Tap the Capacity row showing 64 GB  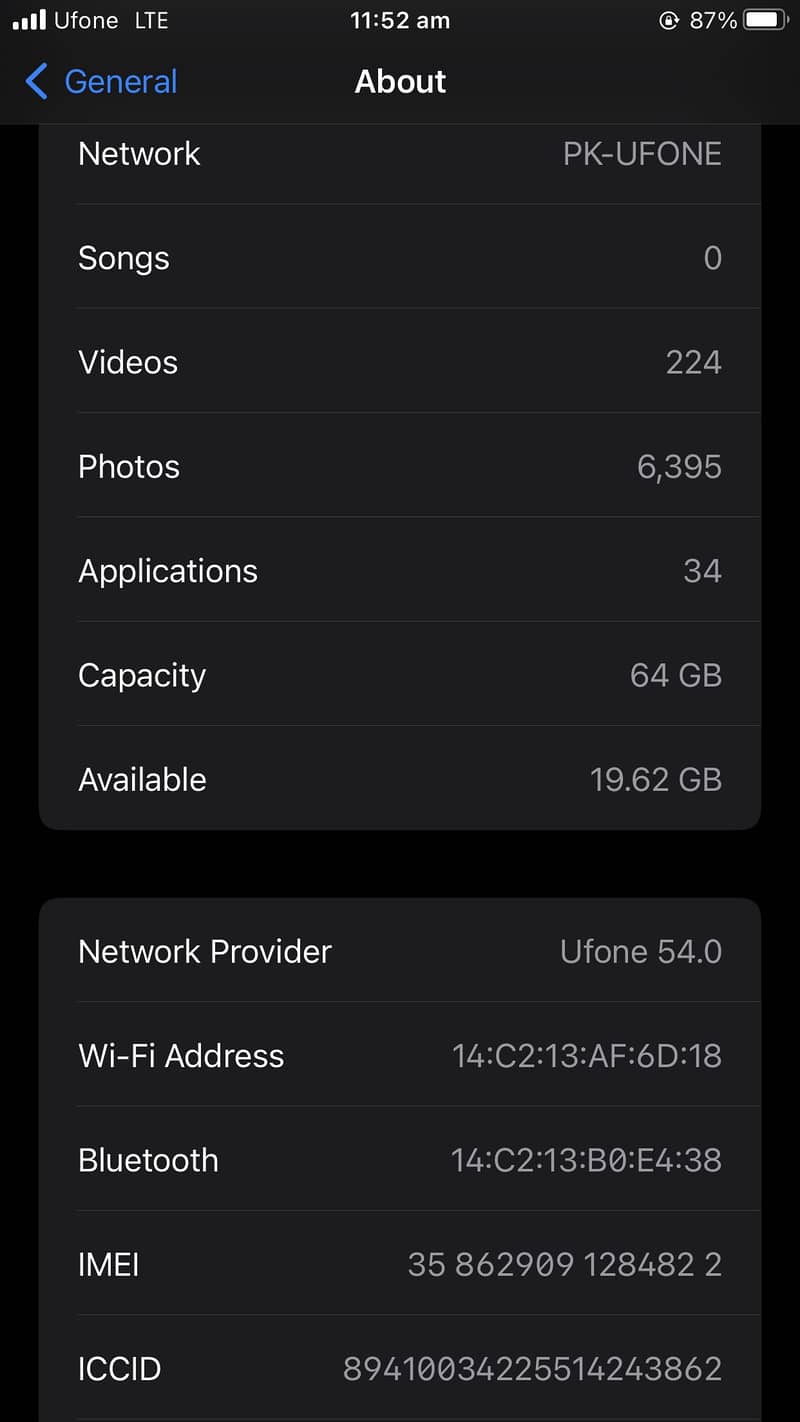click(x=400, y=675)
